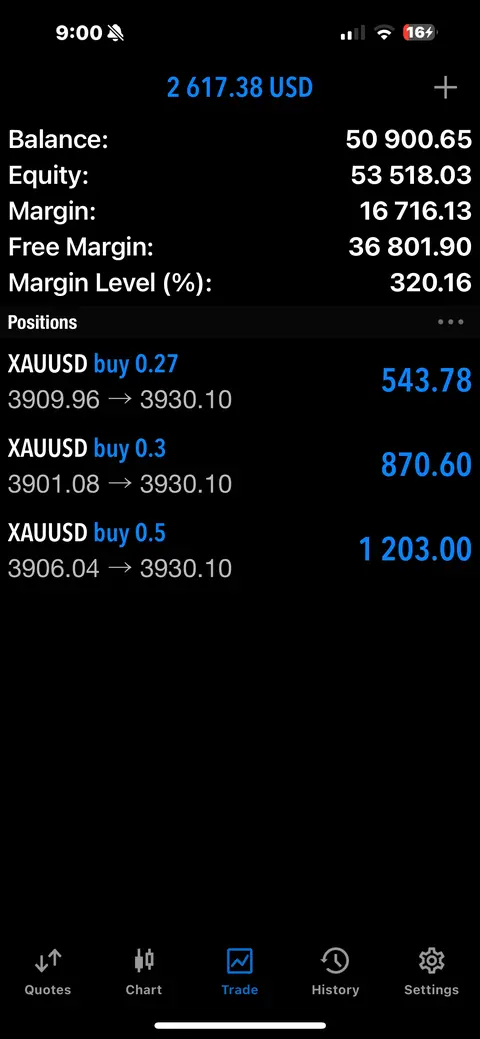Open the Settings tab
Screen dimensions: 480x1039
(432, 972)
